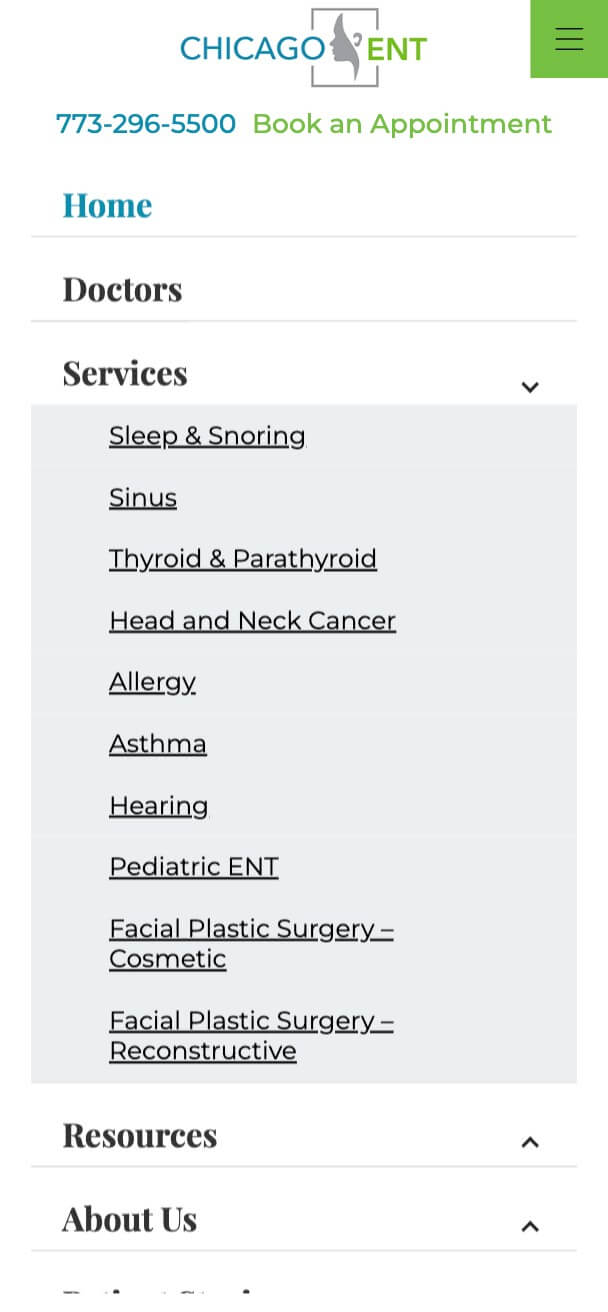View Head and Neck Cancer service

252,621
